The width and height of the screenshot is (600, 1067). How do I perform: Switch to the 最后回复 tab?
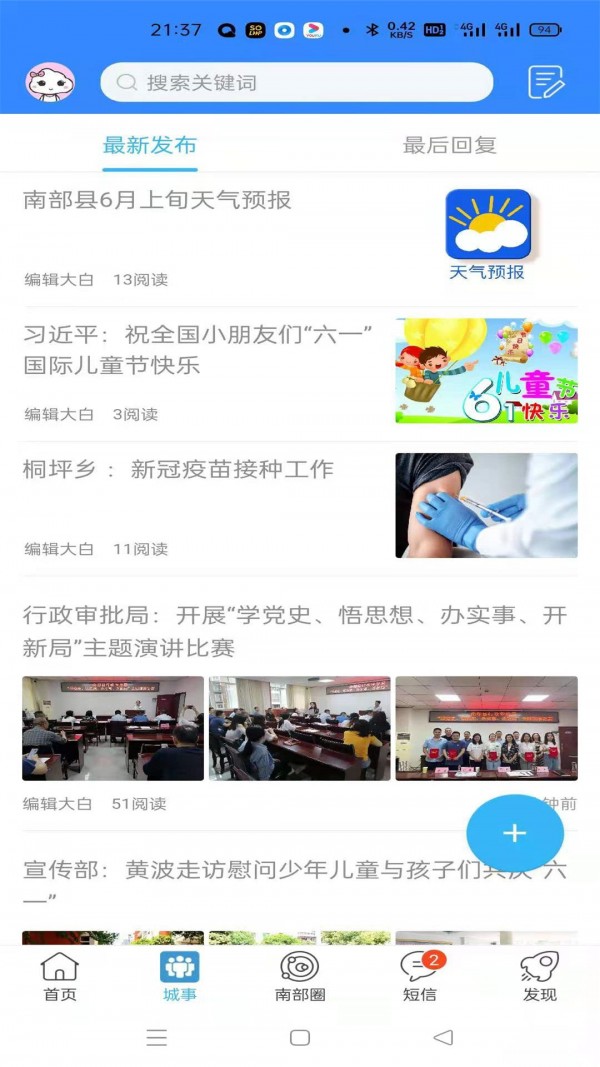449,145
